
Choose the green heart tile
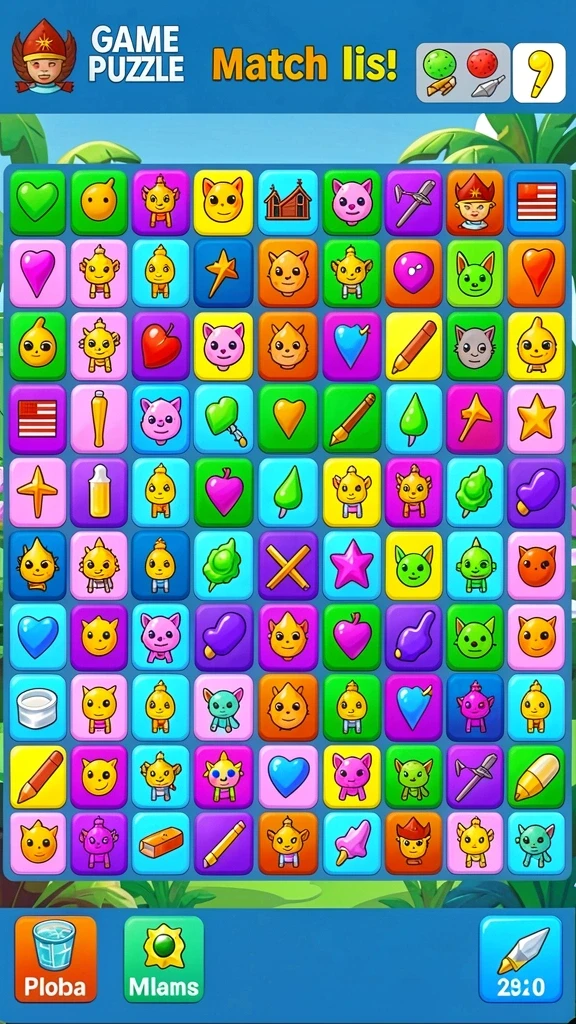[x=37, y=202]
